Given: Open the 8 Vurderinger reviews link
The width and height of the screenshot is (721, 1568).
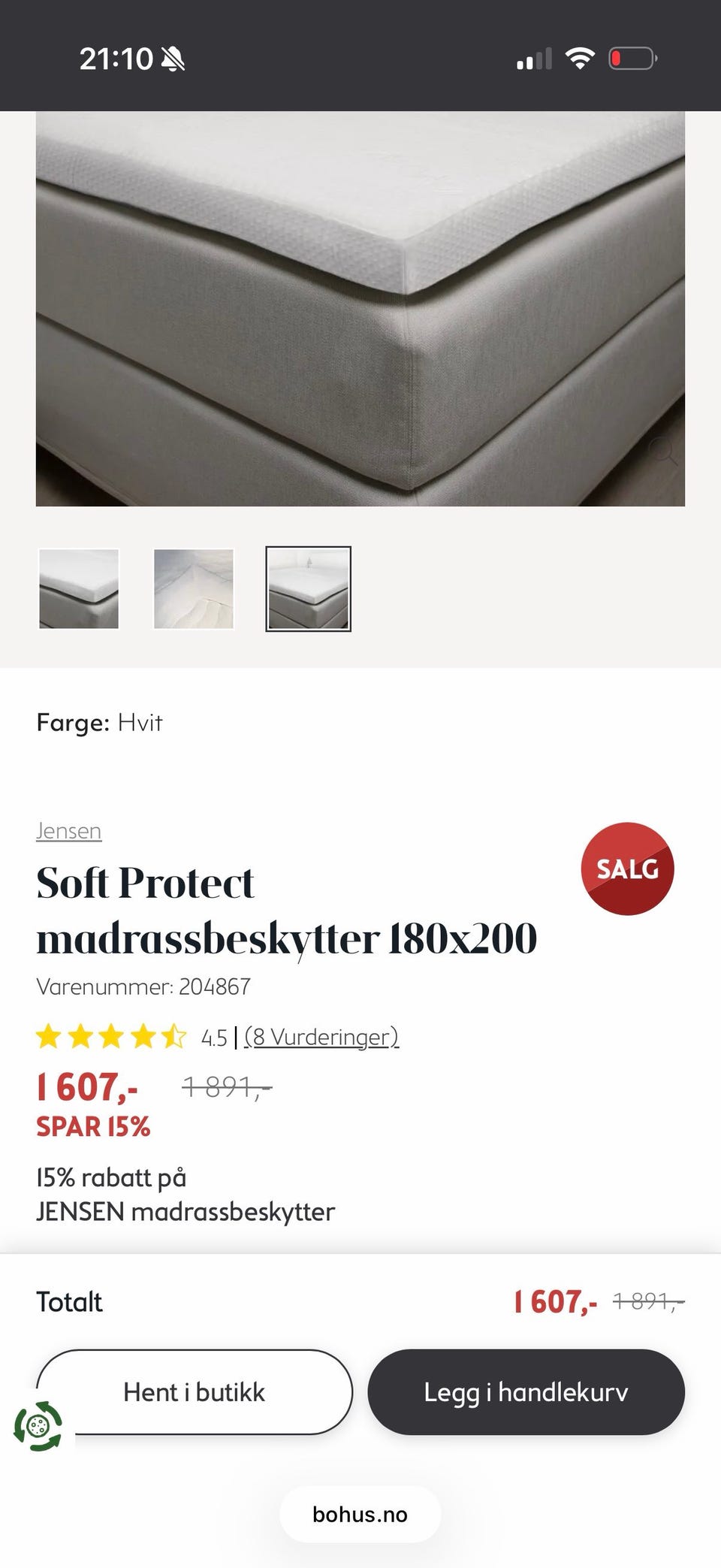Looking at the screenshot, I should (x=321, y=1037).
